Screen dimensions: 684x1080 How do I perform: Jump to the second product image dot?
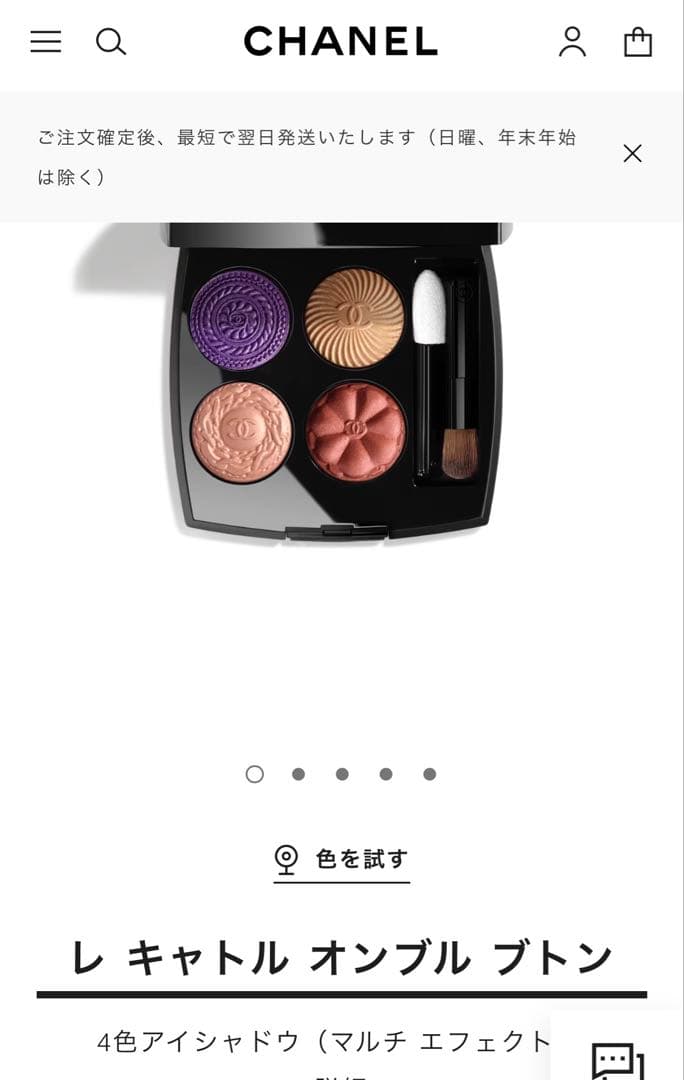coord(298,774)
